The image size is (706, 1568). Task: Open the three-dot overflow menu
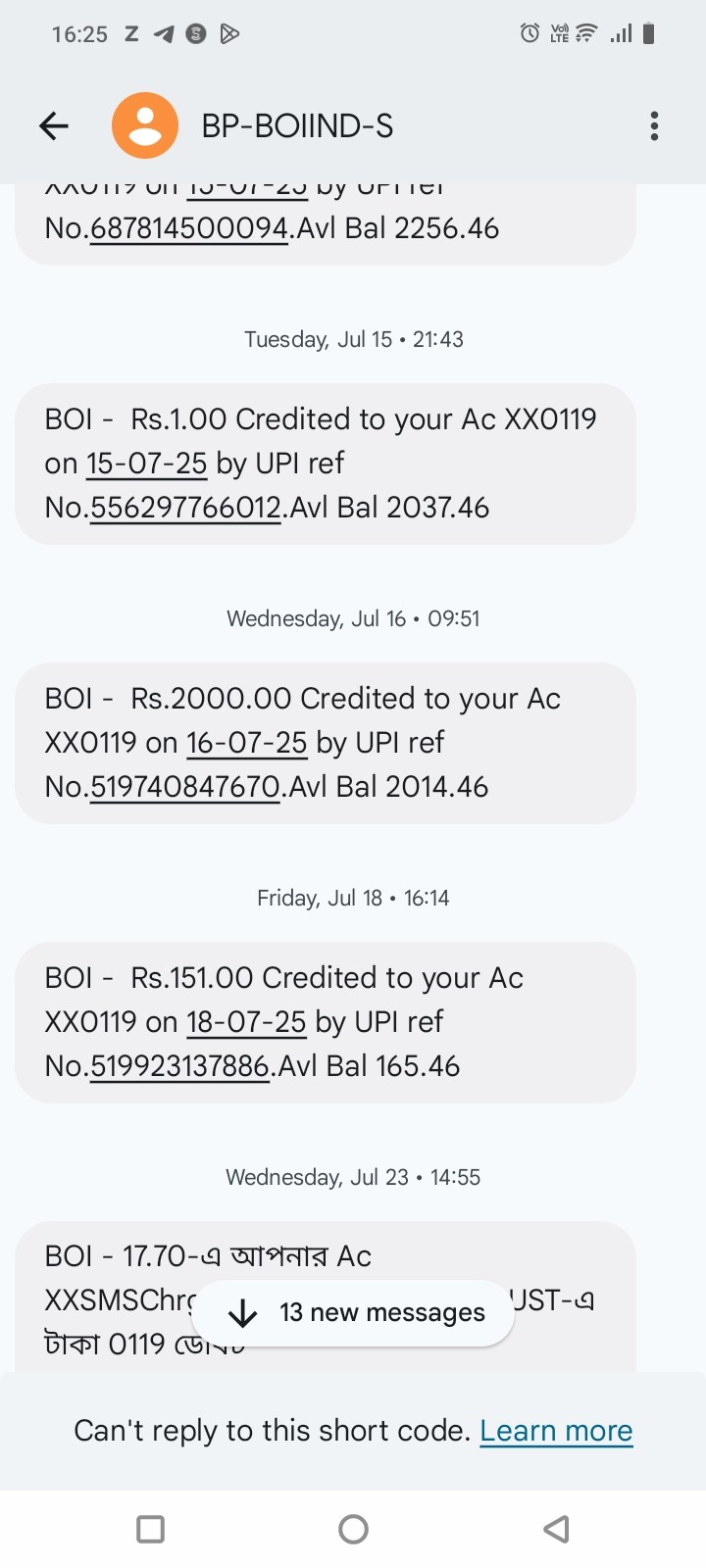654,125
